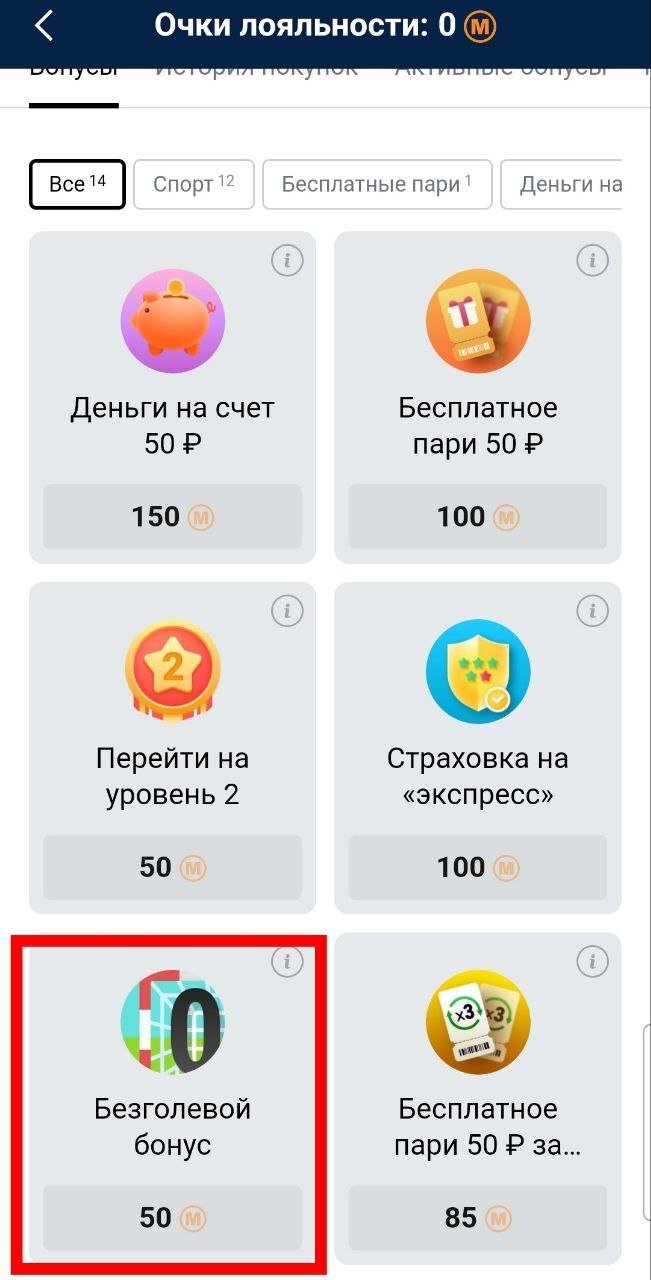Switch to the Активные бонусы tab
The image size is (651, 1280).
point(500,72)
